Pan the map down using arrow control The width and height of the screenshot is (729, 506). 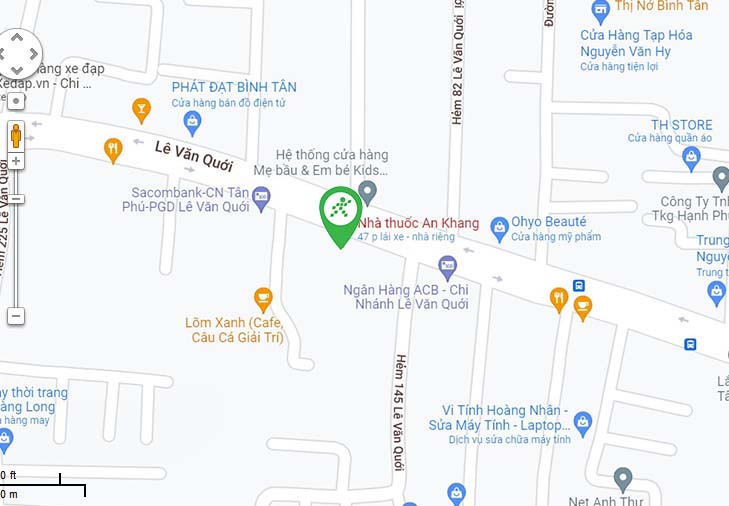tap(17, 70)
